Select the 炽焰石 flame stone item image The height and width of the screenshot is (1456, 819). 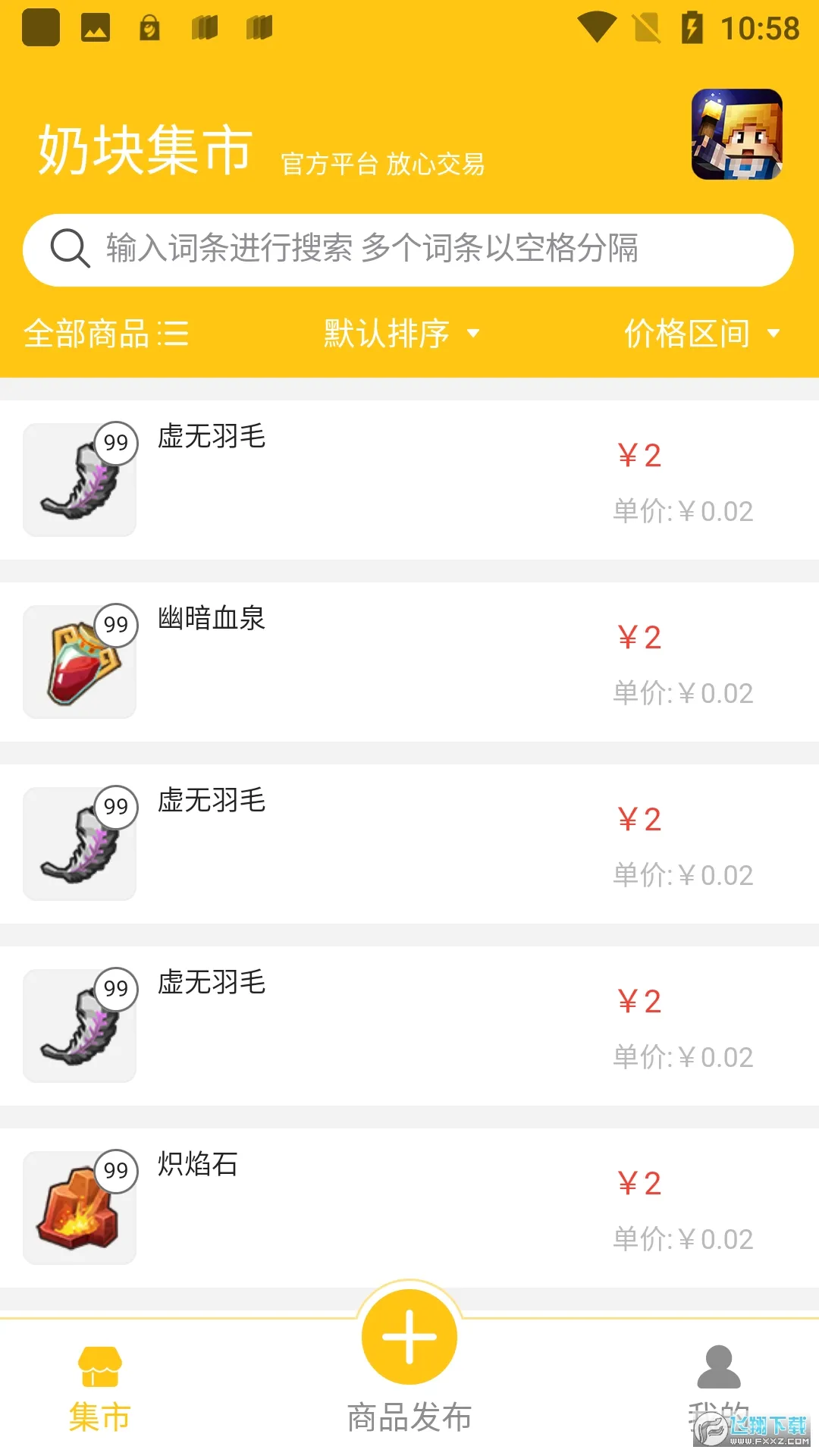[x=79, y=1207]
